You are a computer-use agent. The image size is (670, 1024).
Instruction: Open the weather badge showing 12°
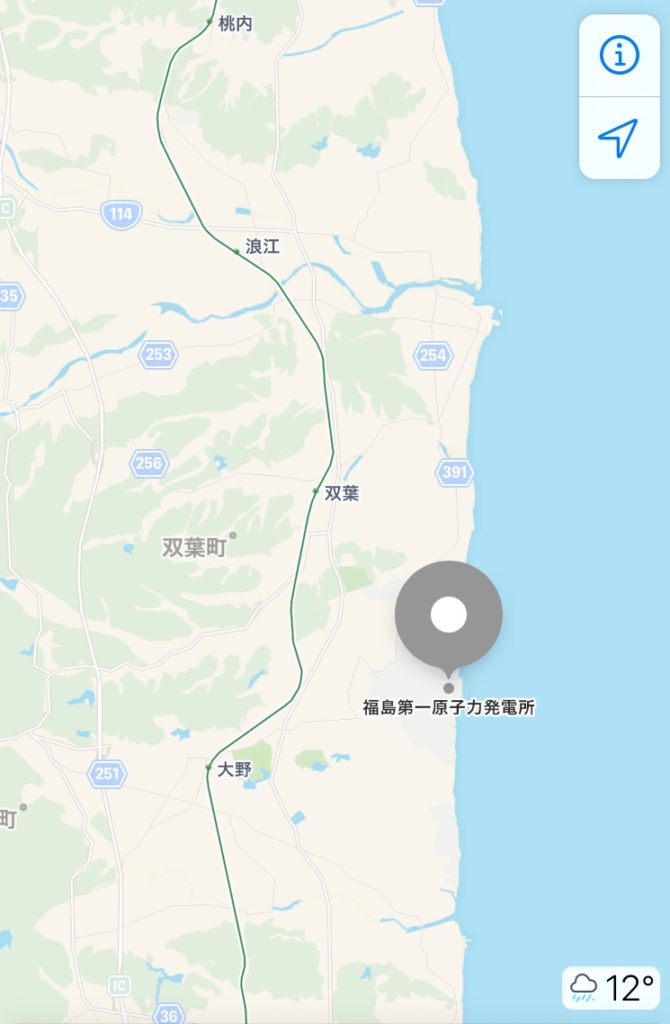[x=613, y=988]
